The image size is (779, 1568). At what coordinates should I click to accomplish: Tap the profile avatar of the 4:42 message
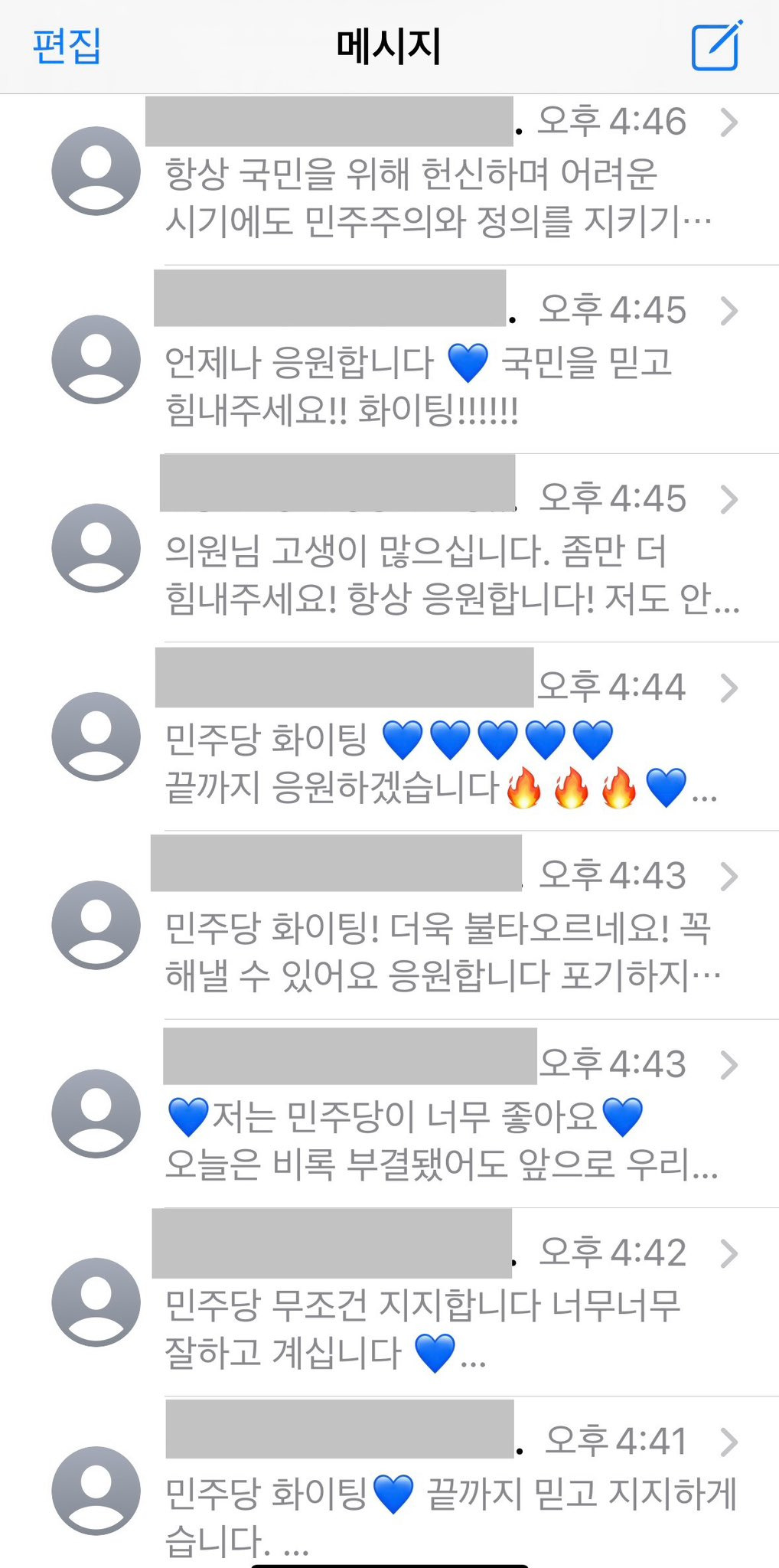[x=95, y=1302]
